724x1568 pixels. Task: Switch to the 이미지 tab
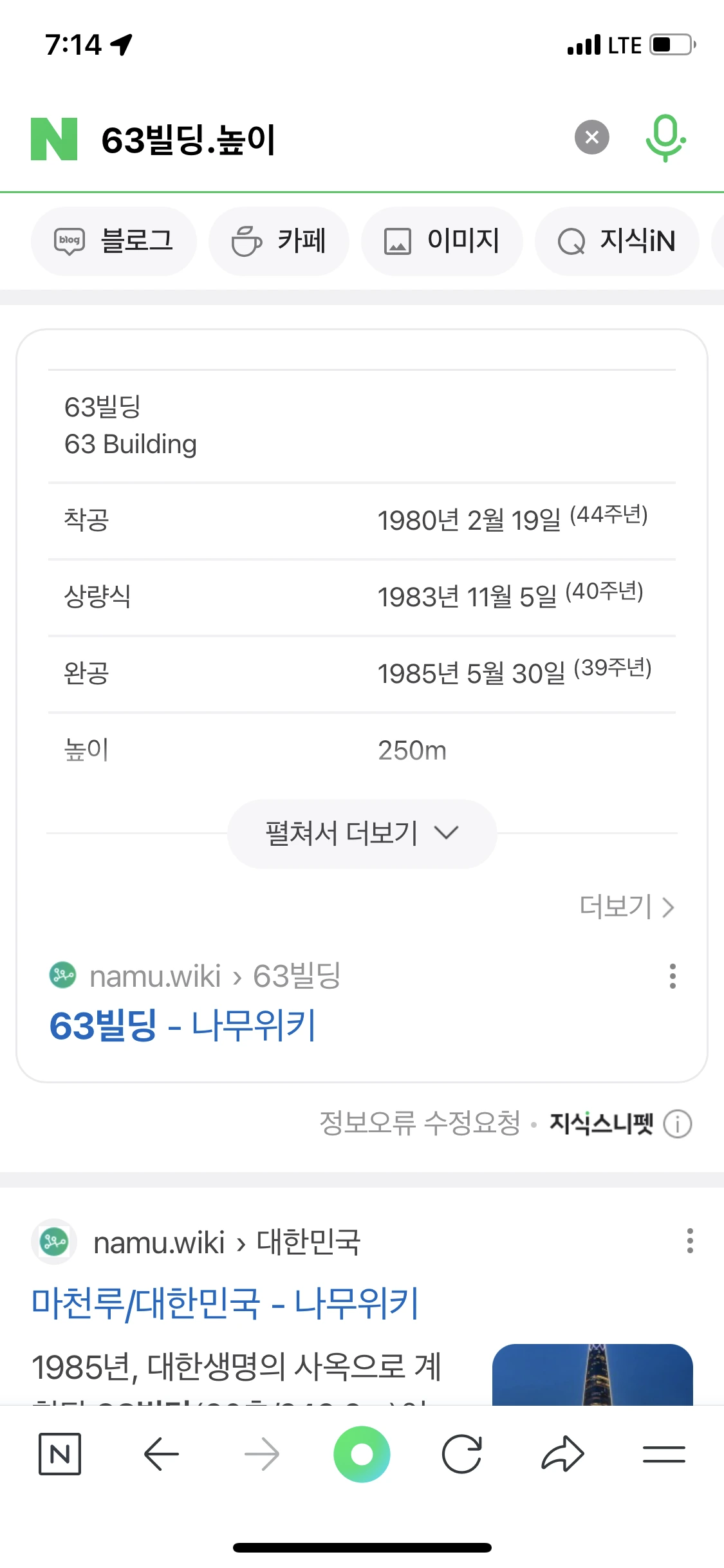pyautogui.click(x=442, y=241)
